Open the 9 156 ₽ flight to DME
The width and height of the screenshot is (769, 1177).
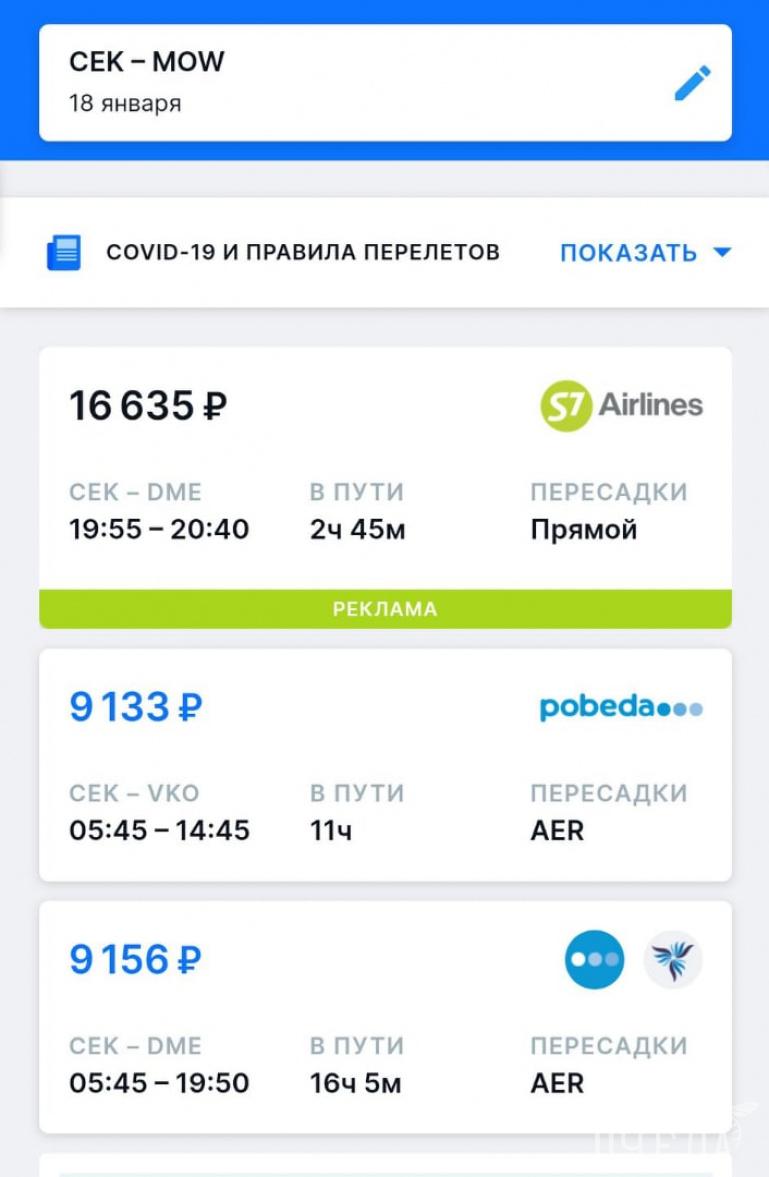[x=385, y=1017]
